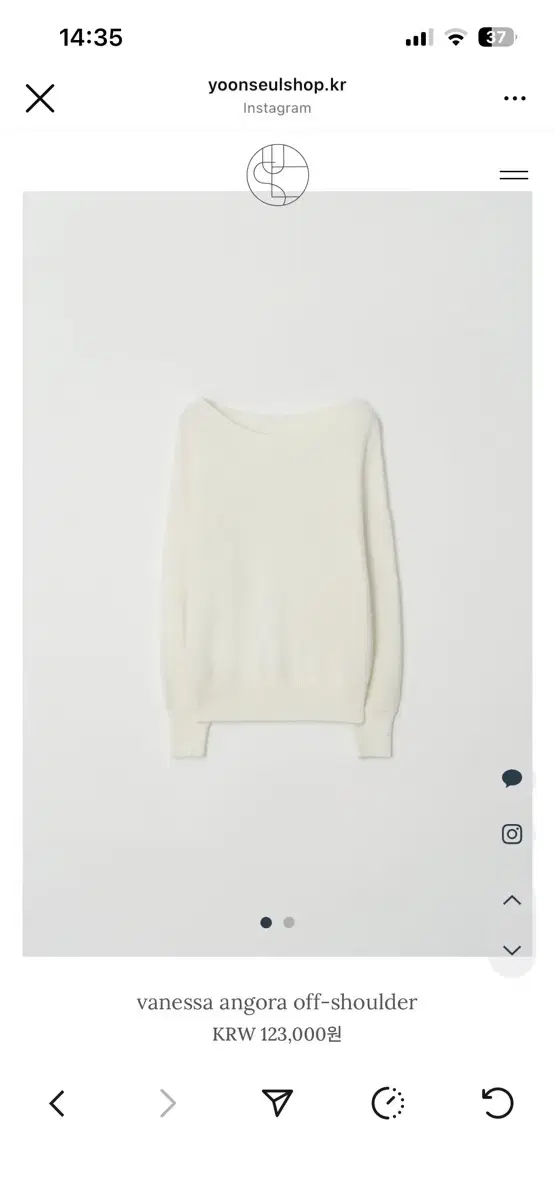
Task: Open the site hamburger menu
Action: [x=514, y=174]
